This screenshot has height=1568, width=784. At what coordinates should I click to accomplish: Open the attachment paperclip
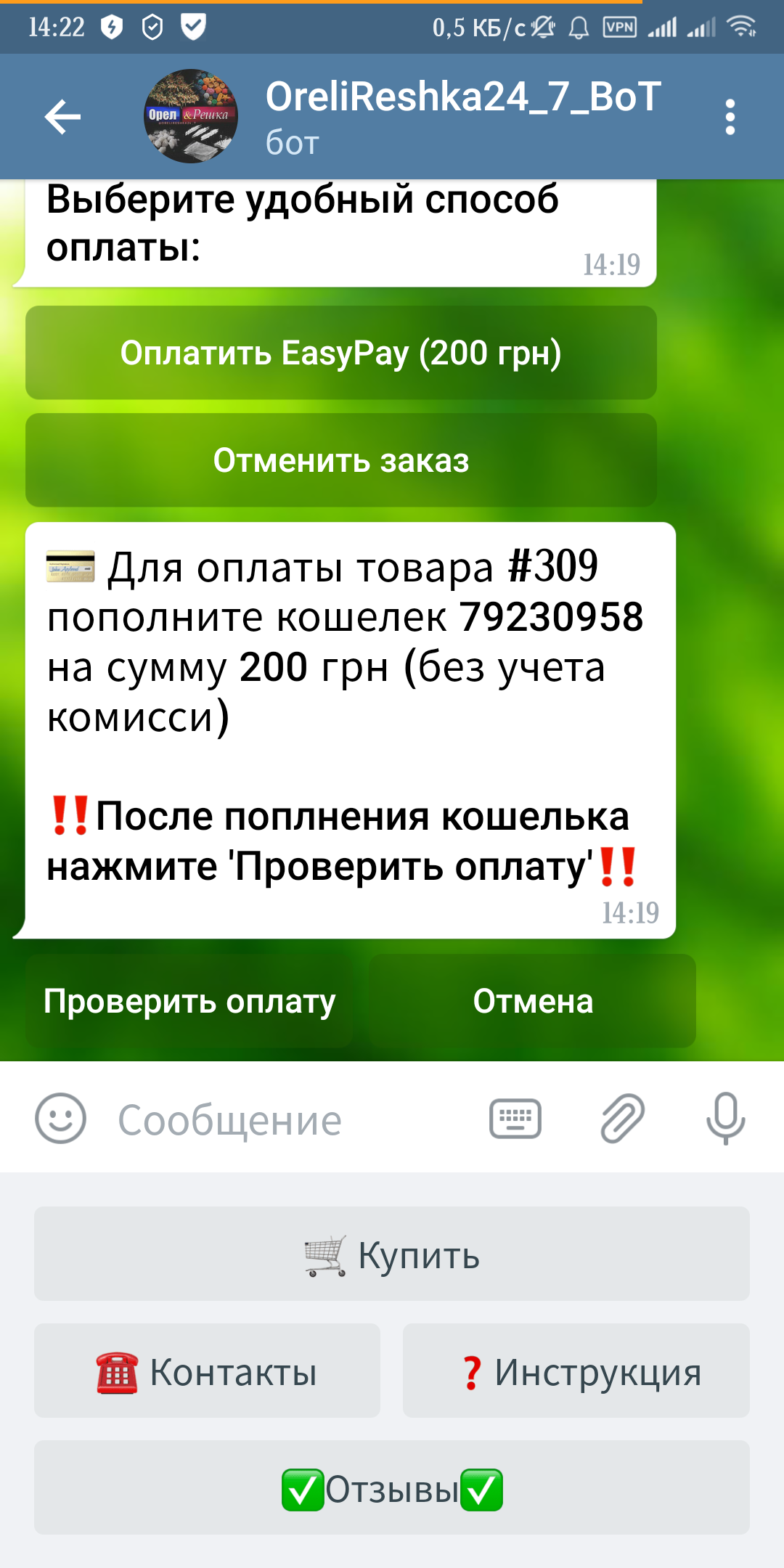pos(622,1119)
